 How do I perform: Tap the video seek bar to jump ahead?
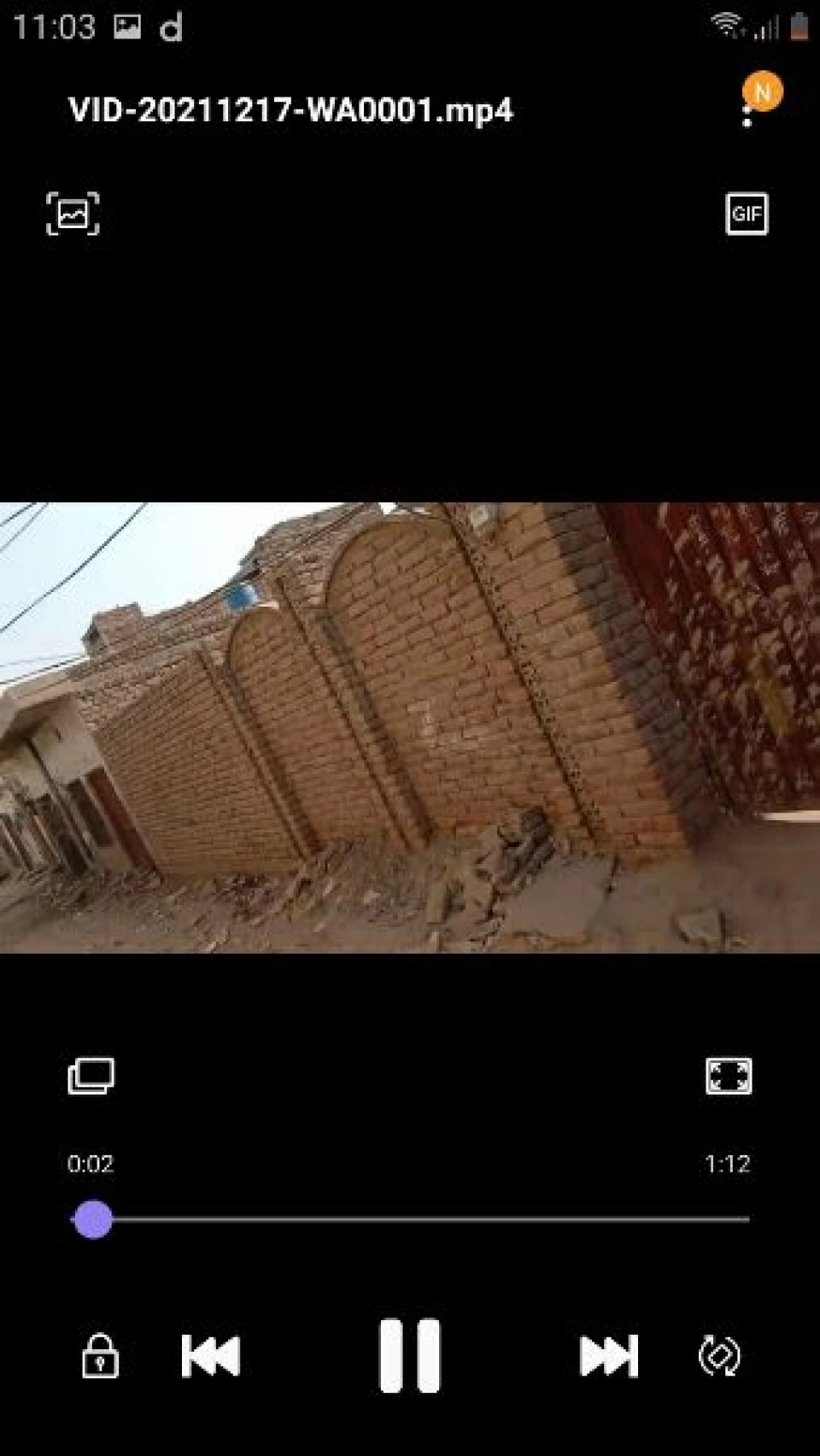click(x=410, y=1219)
